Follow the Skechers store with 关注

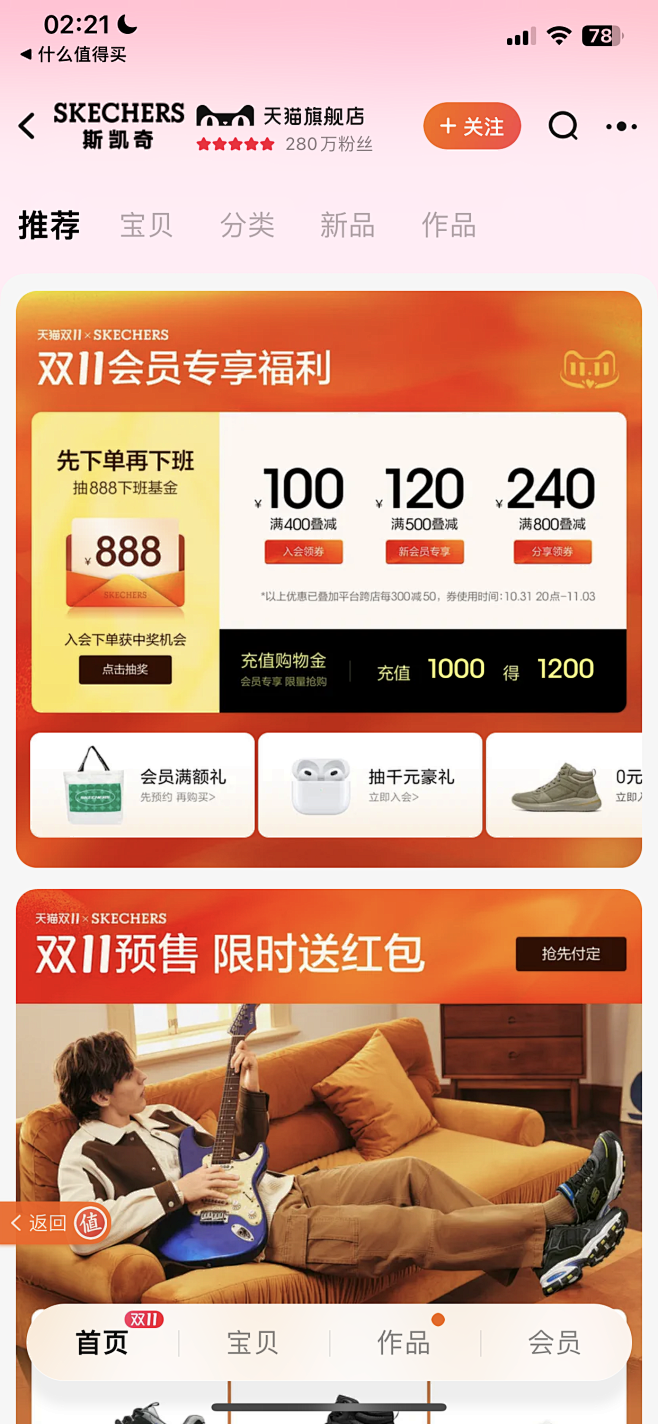point(472,126)
